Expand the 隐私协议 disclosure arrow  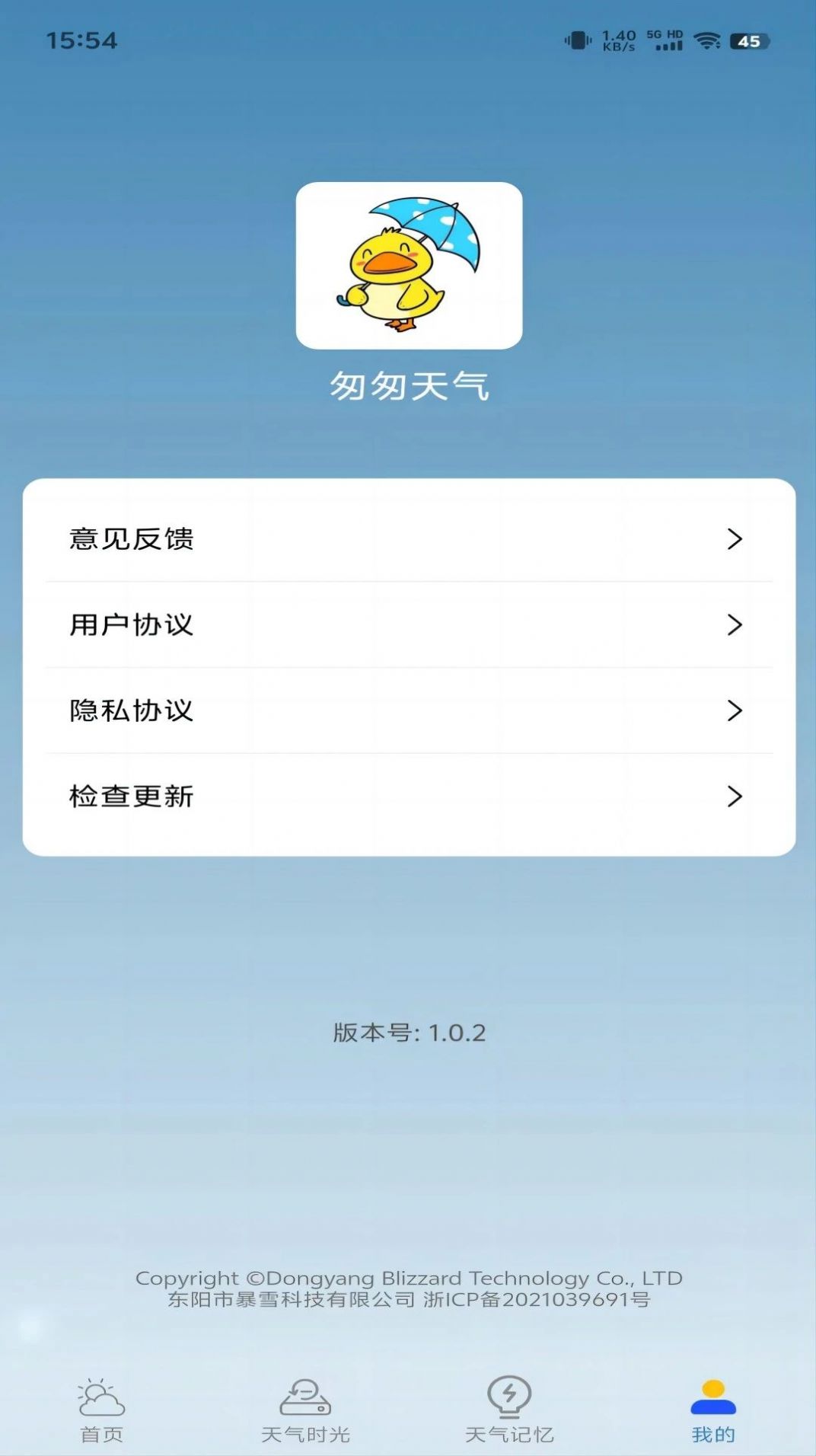[x=735, y=711]
